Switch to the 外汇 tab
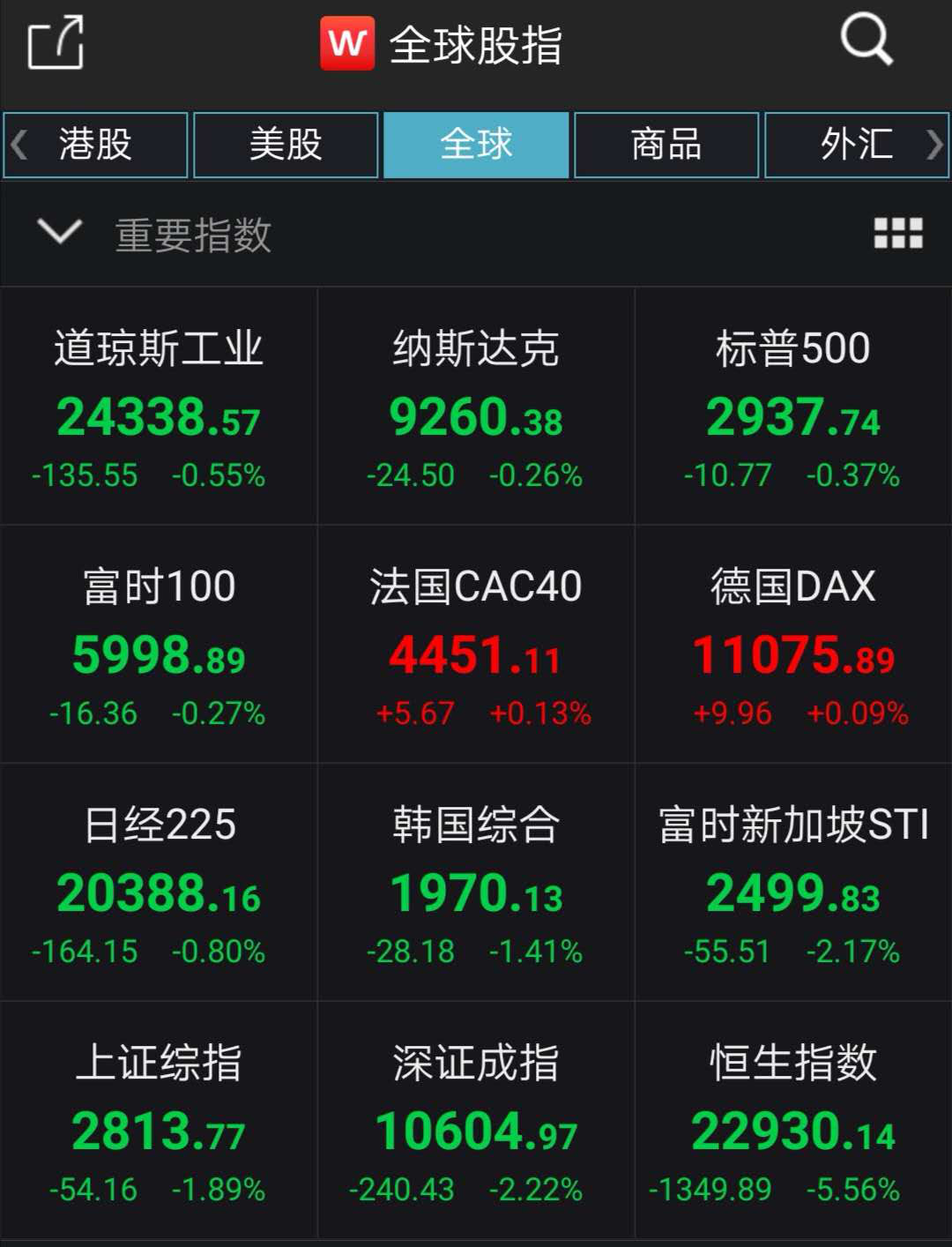The width and height of the screenshot is (952, 1247). coord(855,145)
